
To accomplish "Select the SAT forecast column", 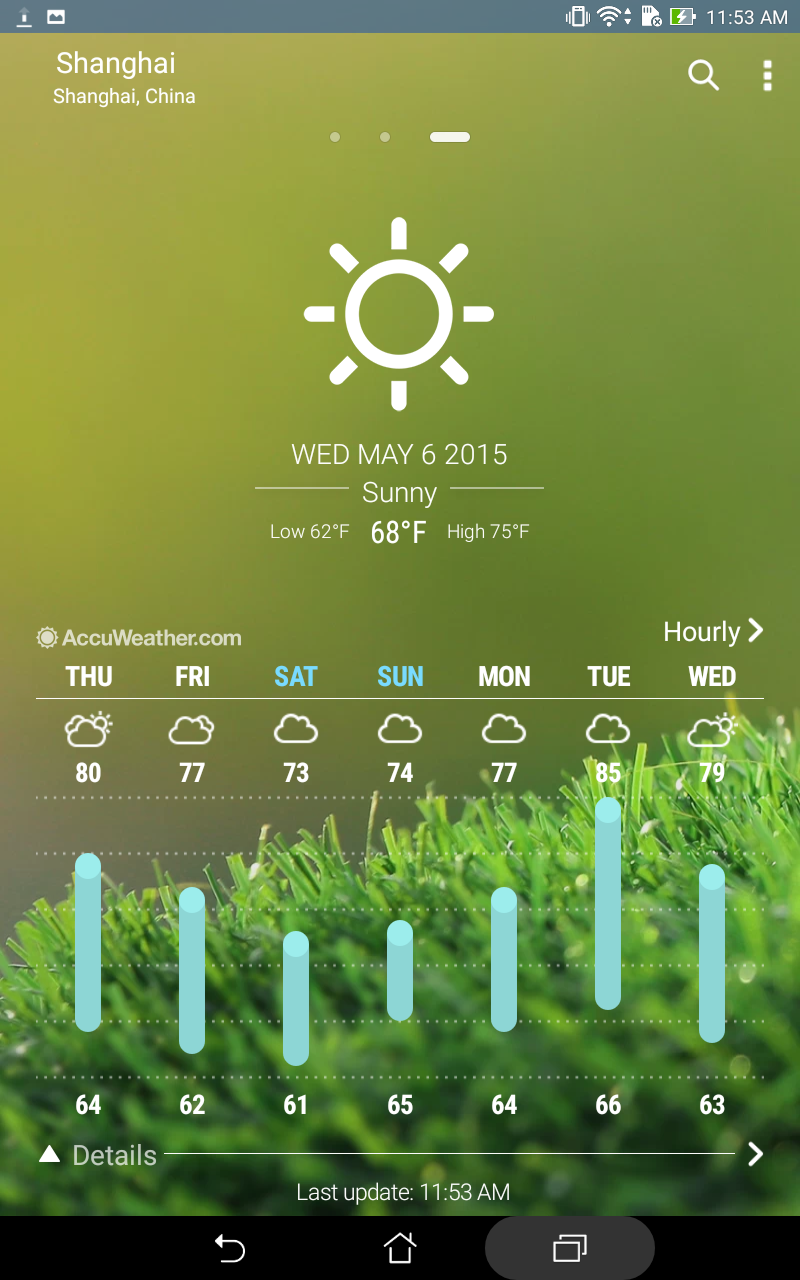I will coord(296,676).
